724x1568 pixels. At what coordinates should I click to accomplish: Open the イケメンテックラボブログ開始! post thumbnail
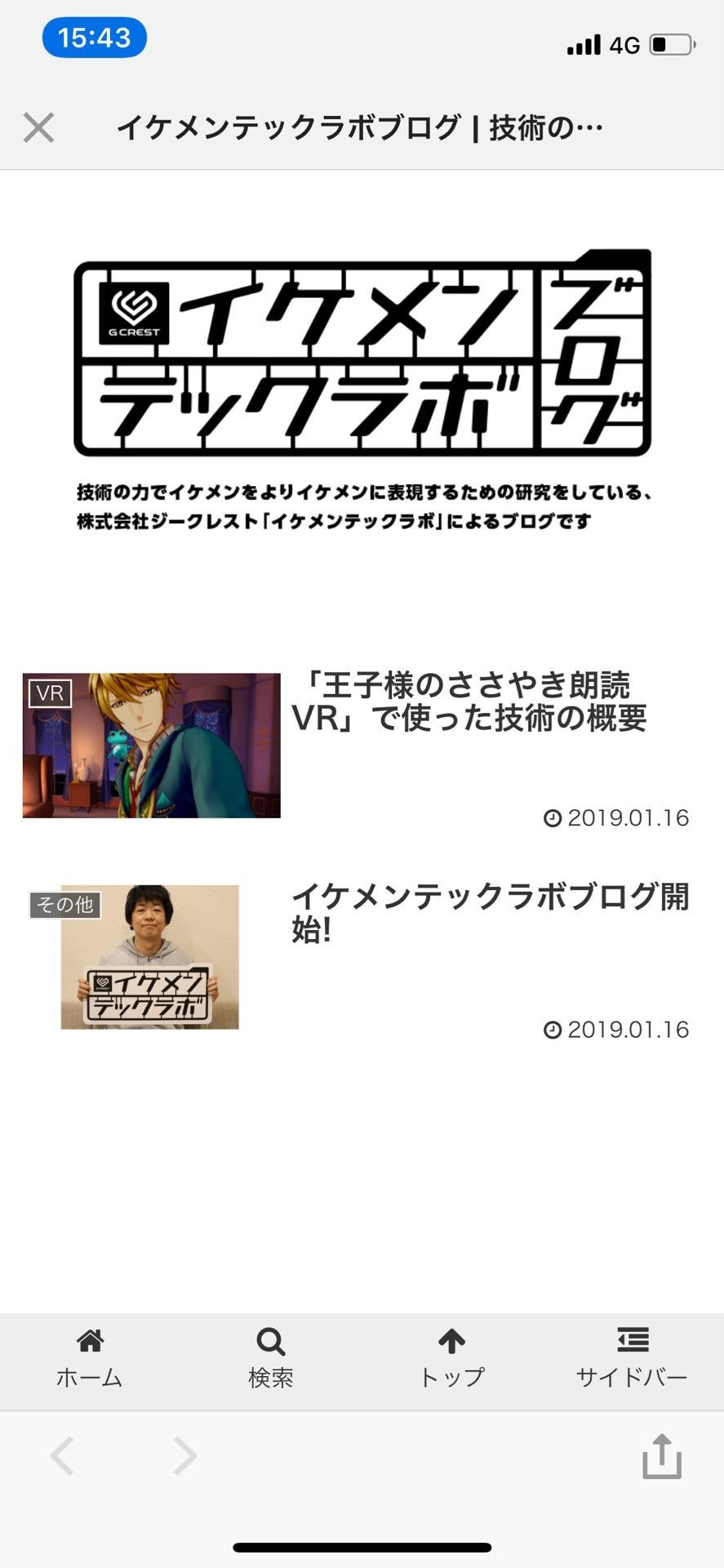(149, 956)
